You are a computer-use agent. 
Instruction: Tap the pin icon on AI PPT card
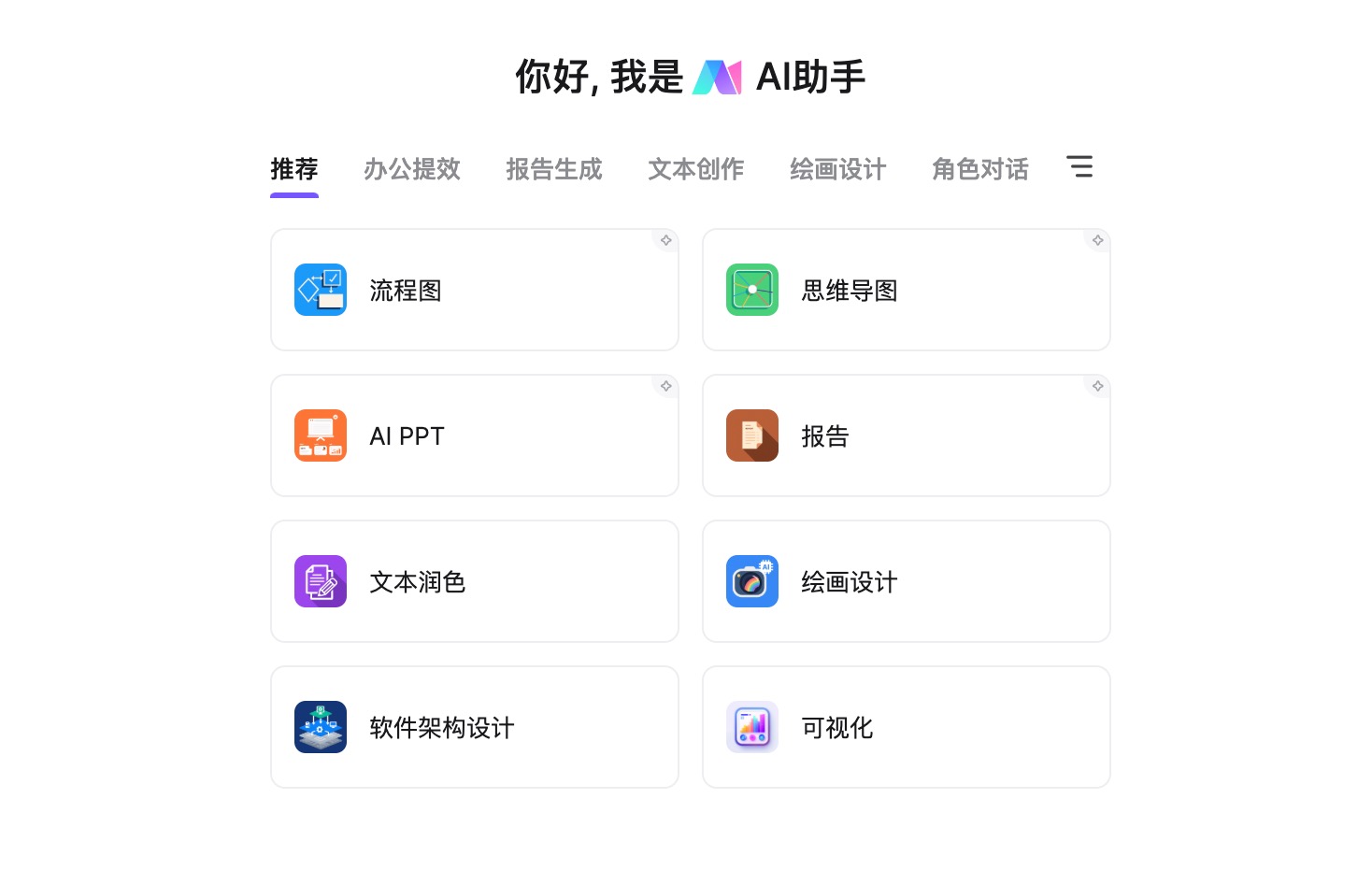click(665, 387)
